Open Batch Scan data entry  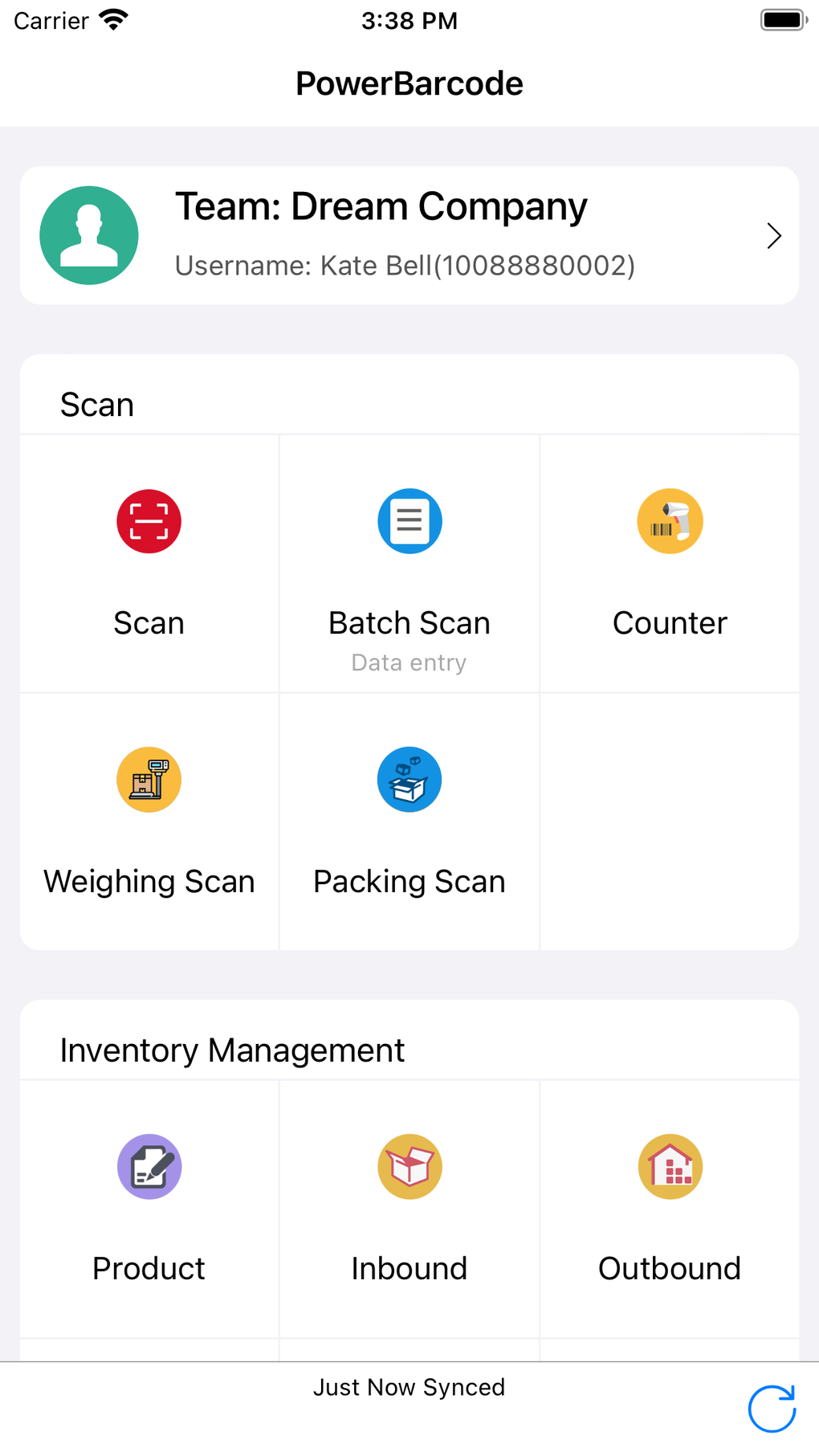click(409, 563)
